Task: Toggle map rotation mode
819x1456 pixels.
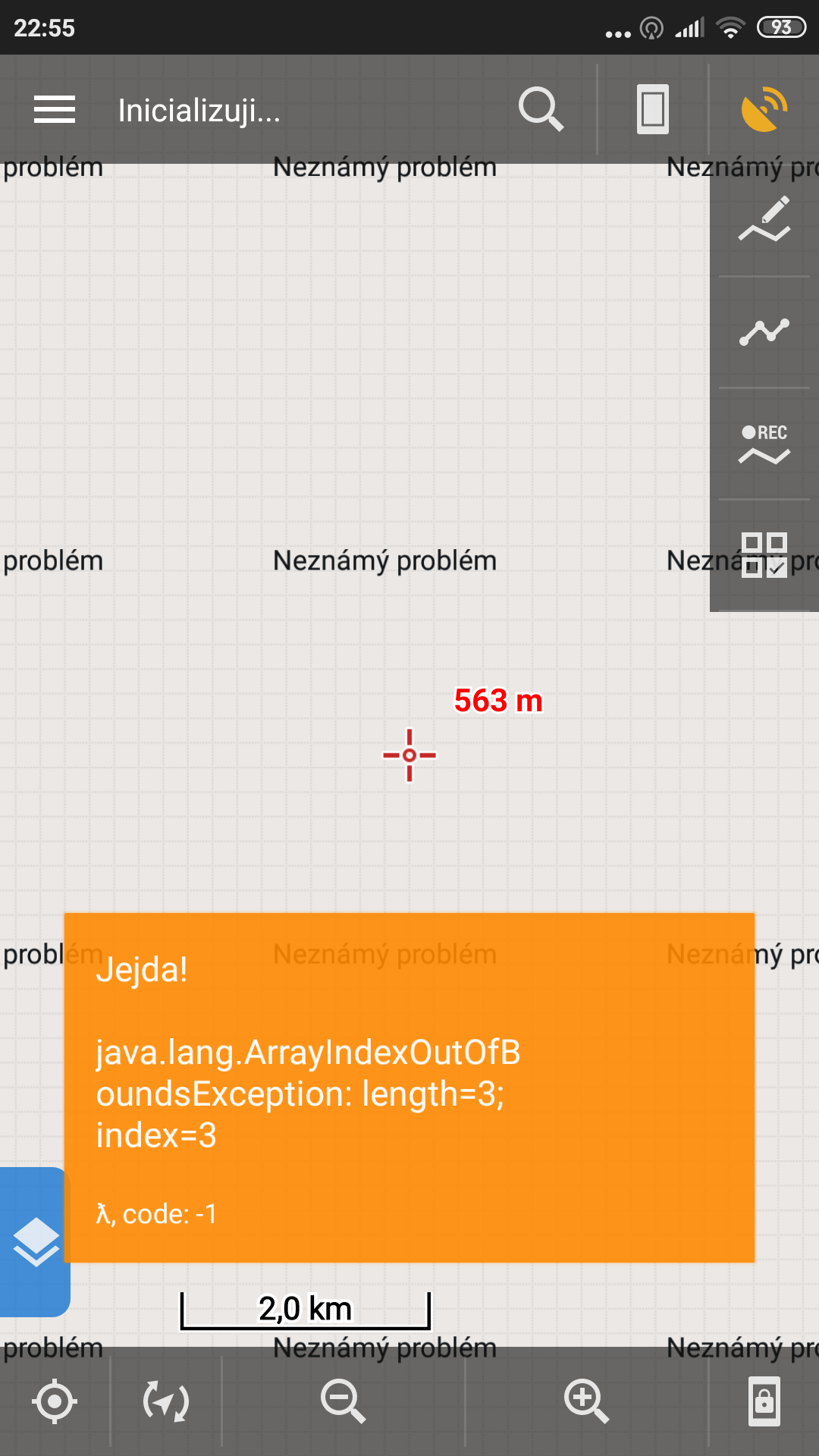Action: pos(166,1401)
